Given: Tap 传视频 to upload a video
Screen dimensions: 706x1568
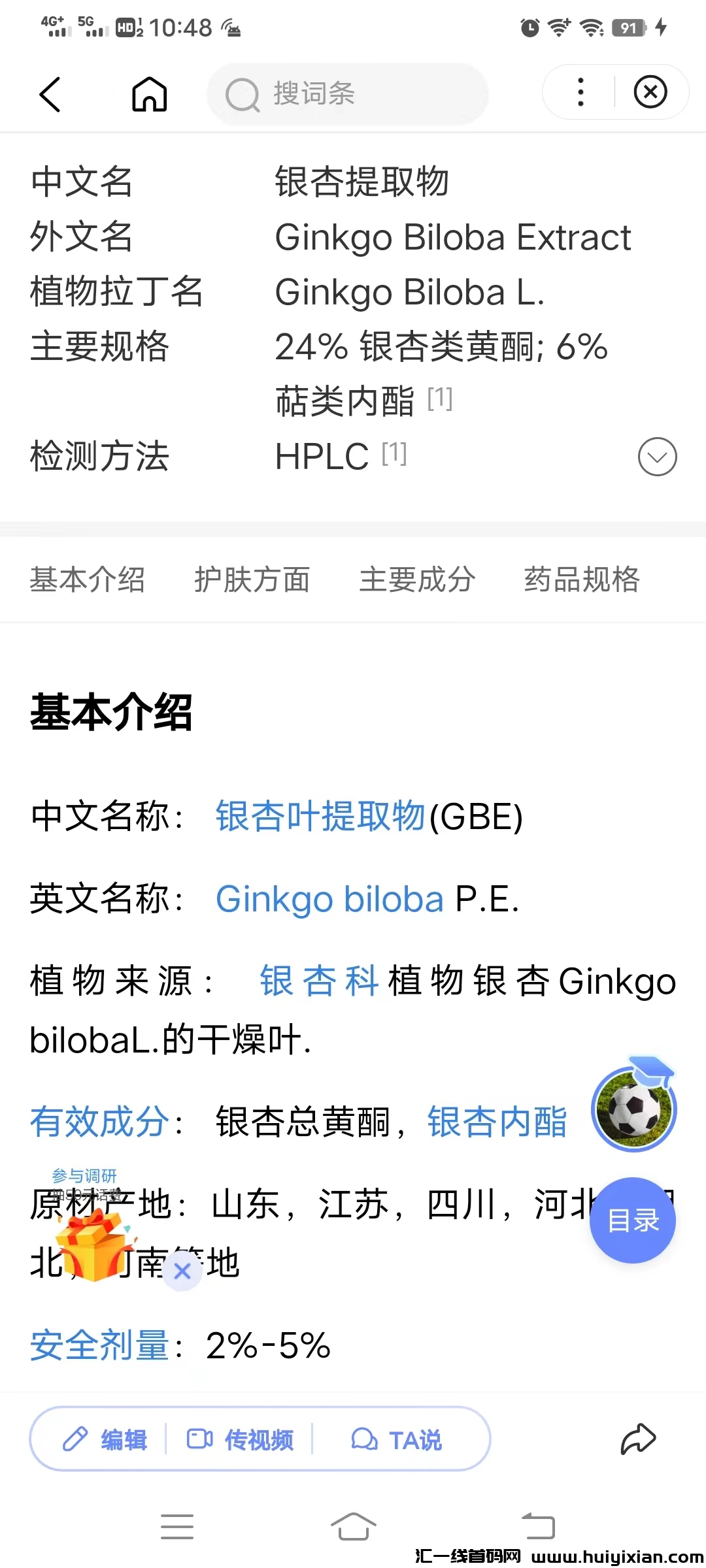Looking at the screenshot, I should click(x=240, y=1439).
